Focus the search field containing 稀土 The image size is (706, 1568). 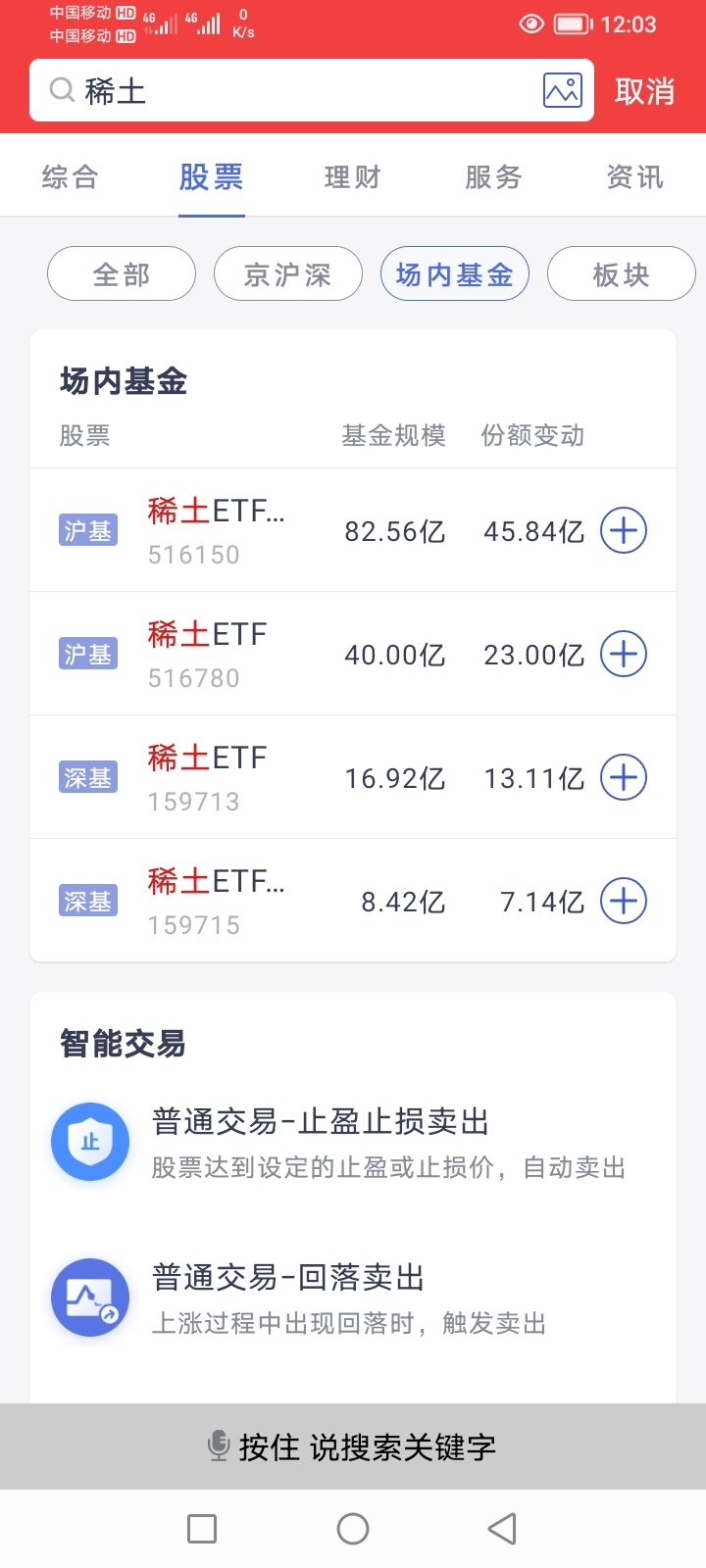[312, 90]
